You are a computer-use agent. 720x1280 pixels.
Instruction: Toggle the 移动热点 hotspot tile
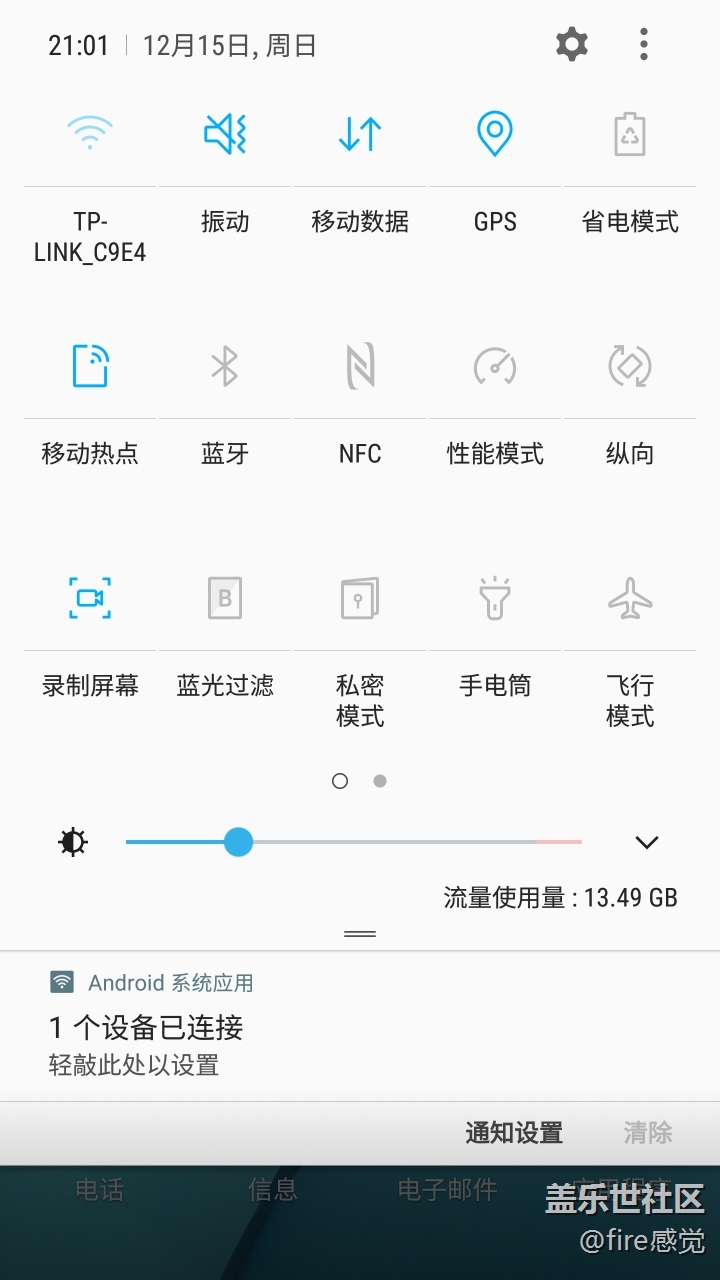90,365
